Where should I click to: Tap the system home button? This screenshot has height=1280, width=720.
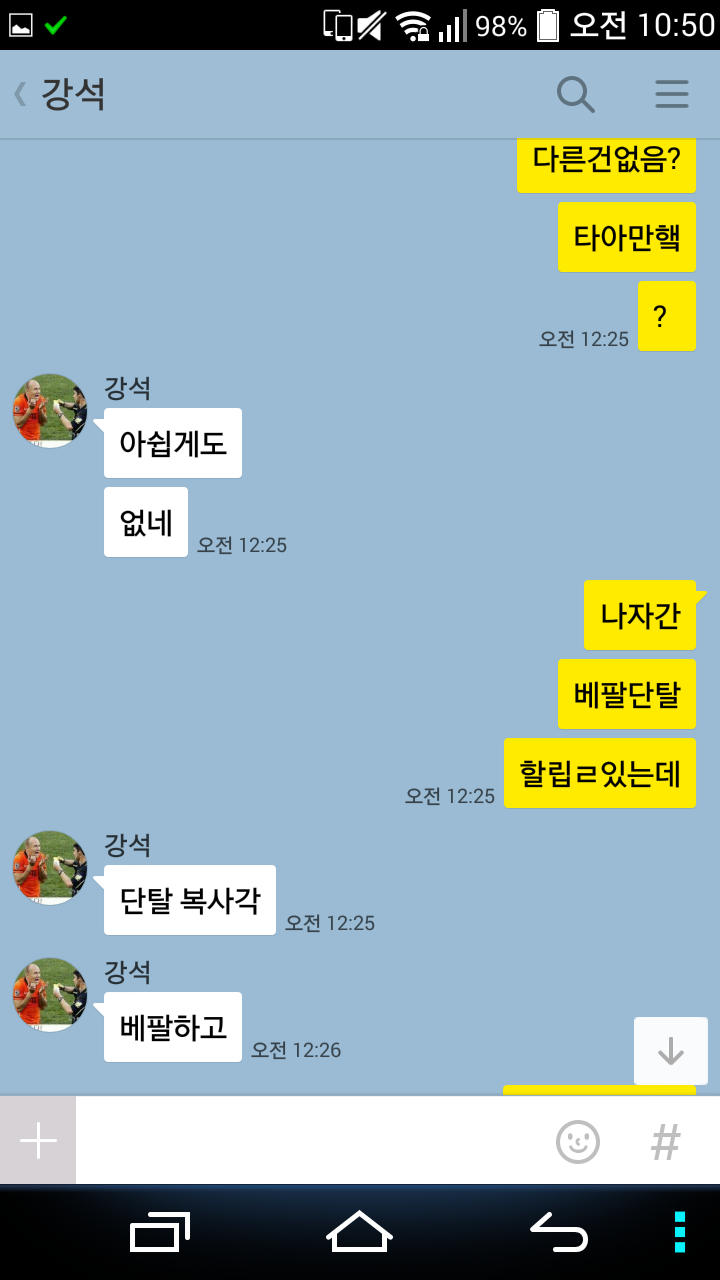(x=359, y=1232)
